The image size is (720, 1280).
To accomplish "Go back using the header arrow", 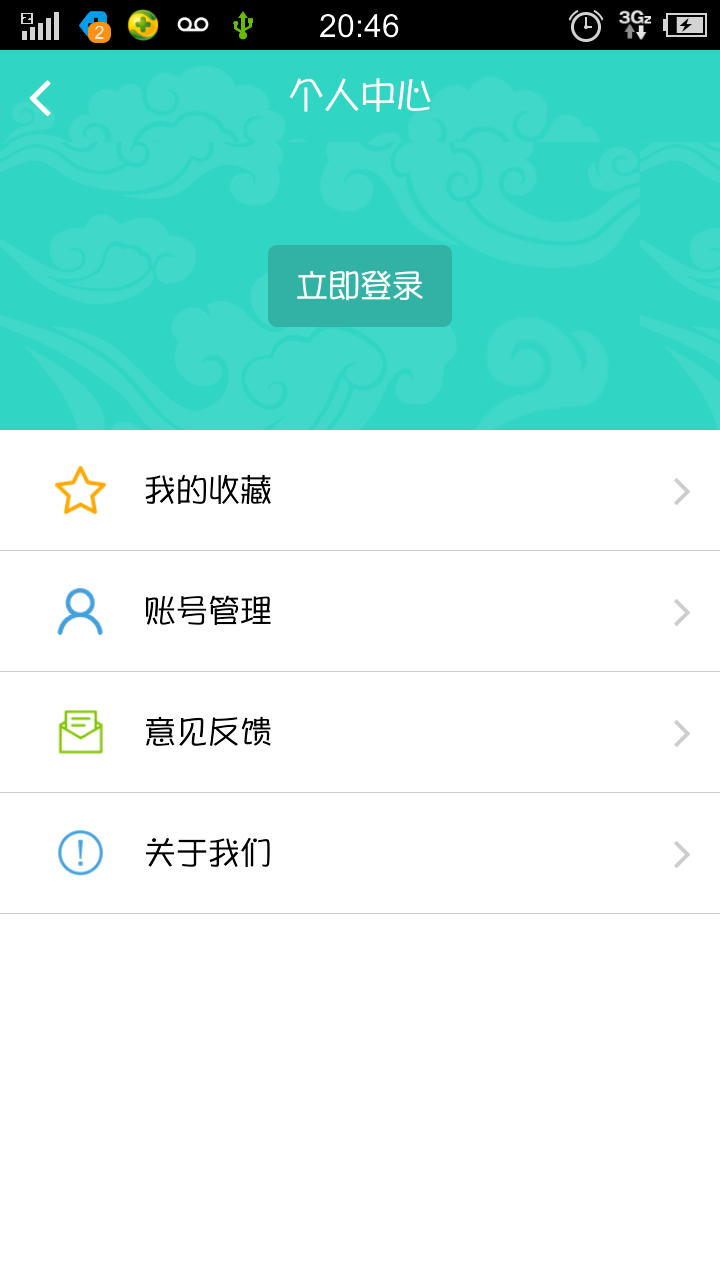I will 40,98.
